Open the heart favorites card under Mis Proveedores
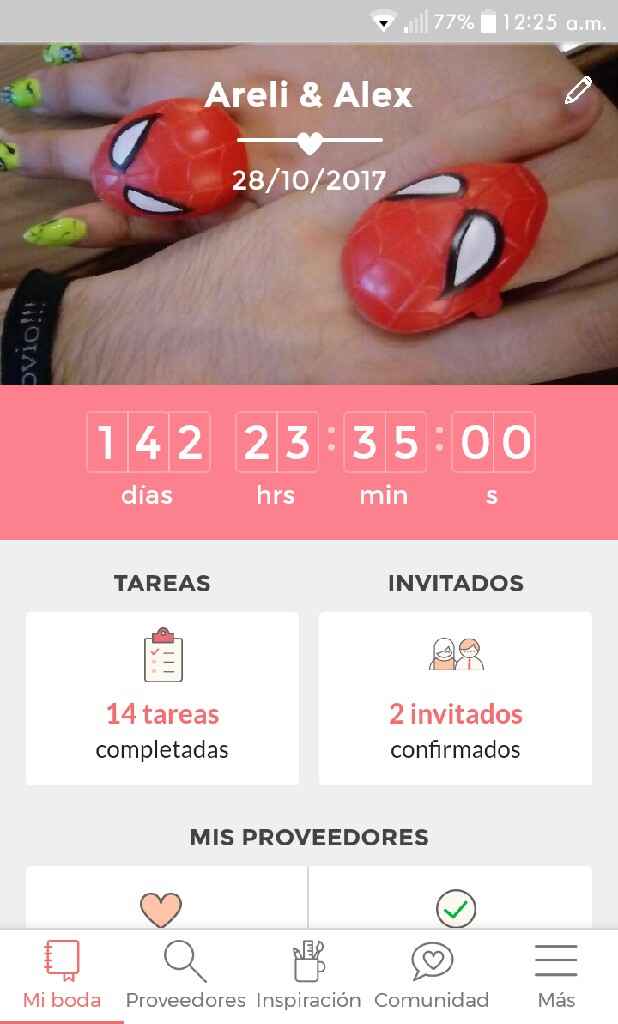 [x=167, y=898]
